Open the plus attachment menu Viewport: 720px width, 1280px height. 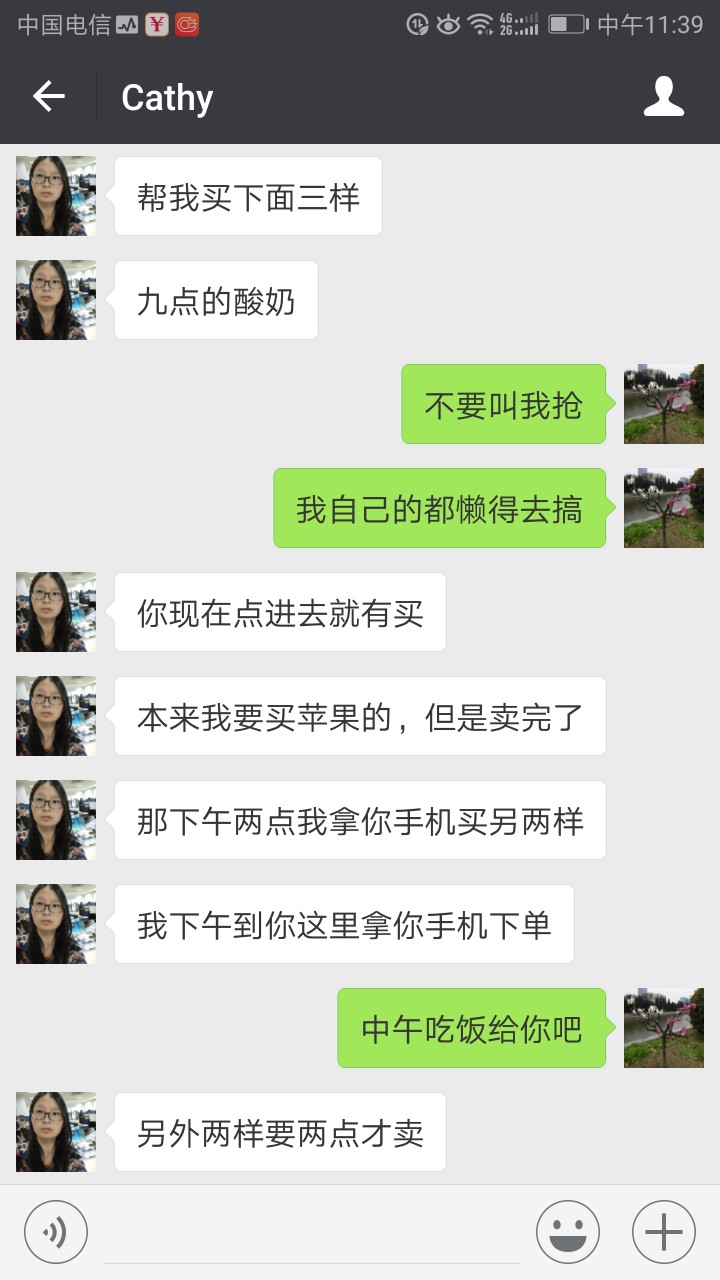(x=664, y=1232)
